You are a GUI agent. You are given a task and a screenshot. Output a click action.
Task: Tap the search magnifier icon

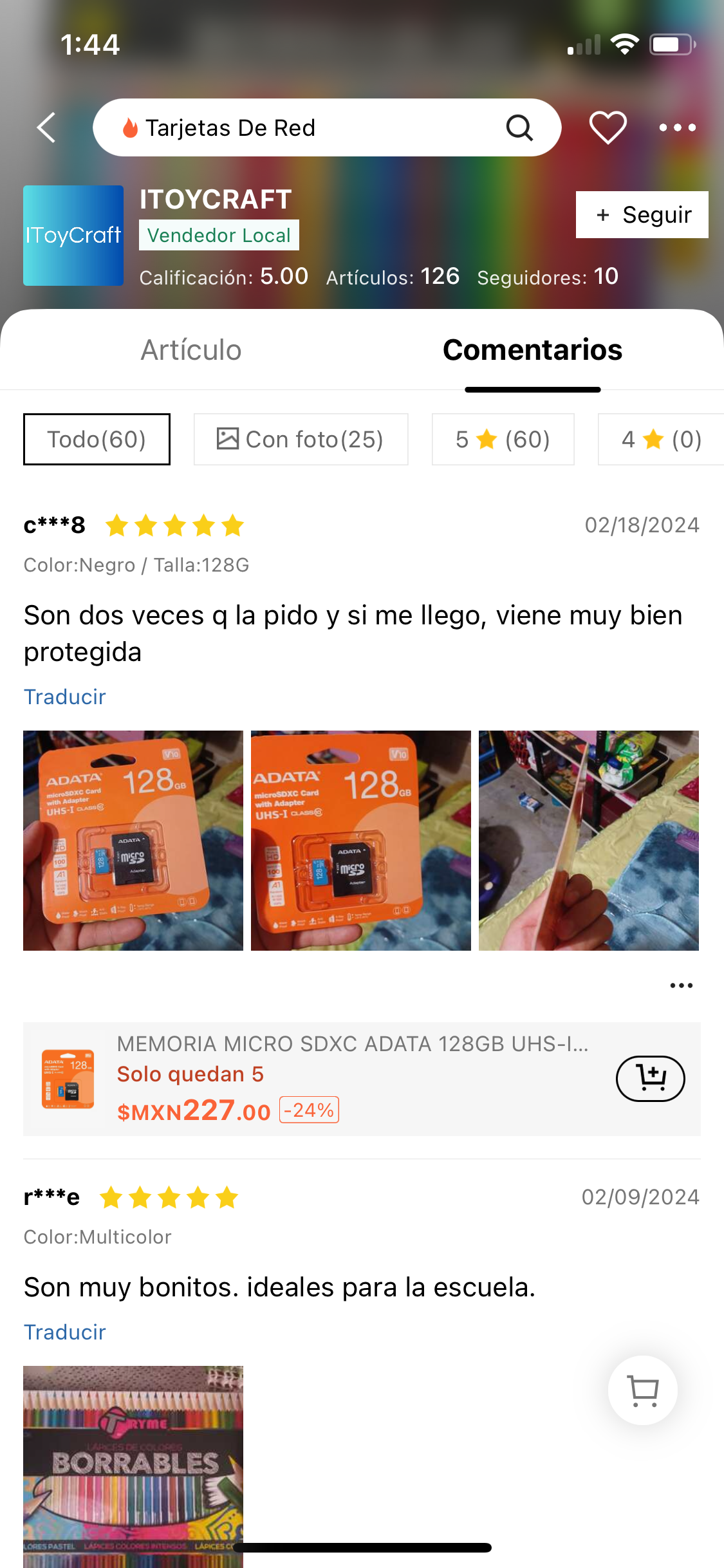point(519,127)
